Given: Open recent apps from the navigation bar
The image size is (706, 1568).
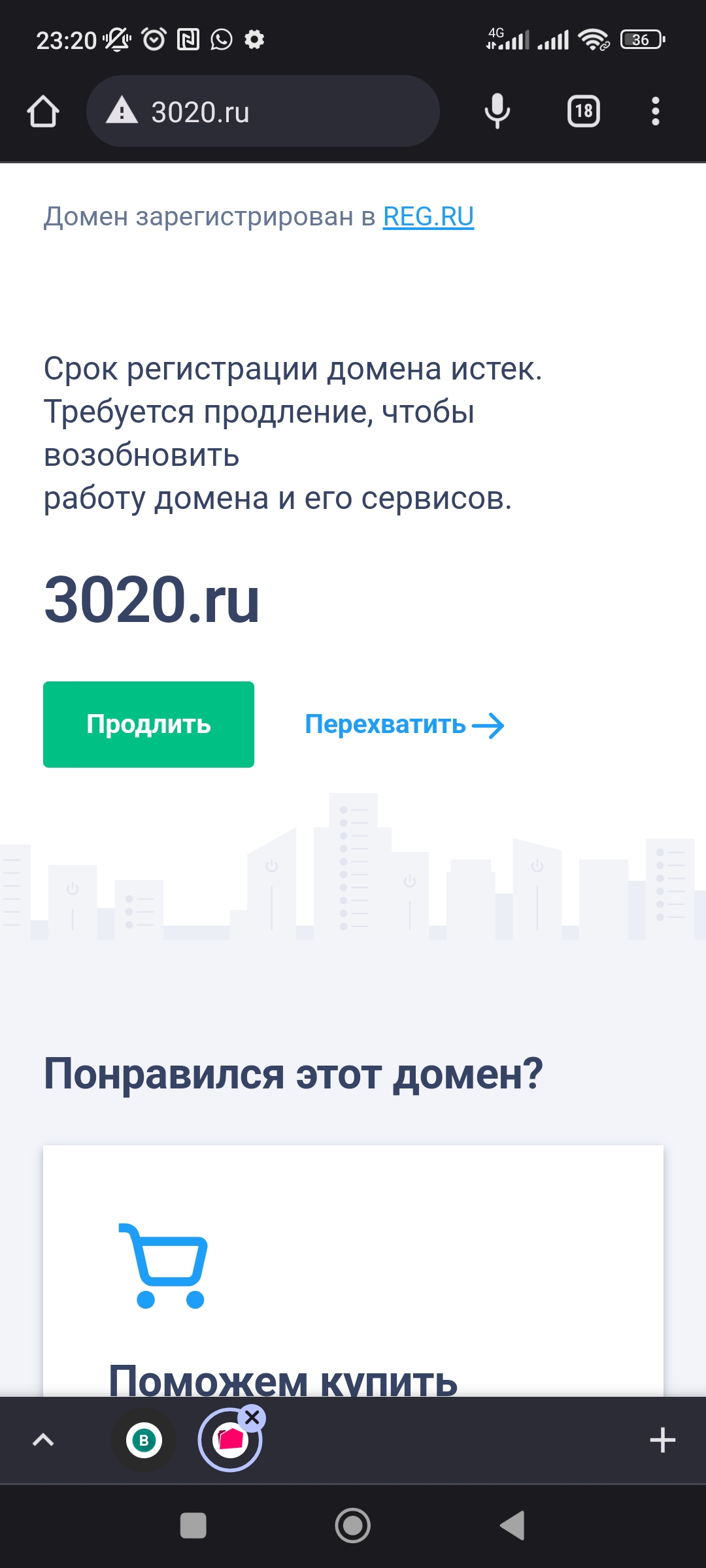Looking at the screenshot, I should click(193, 1526).
